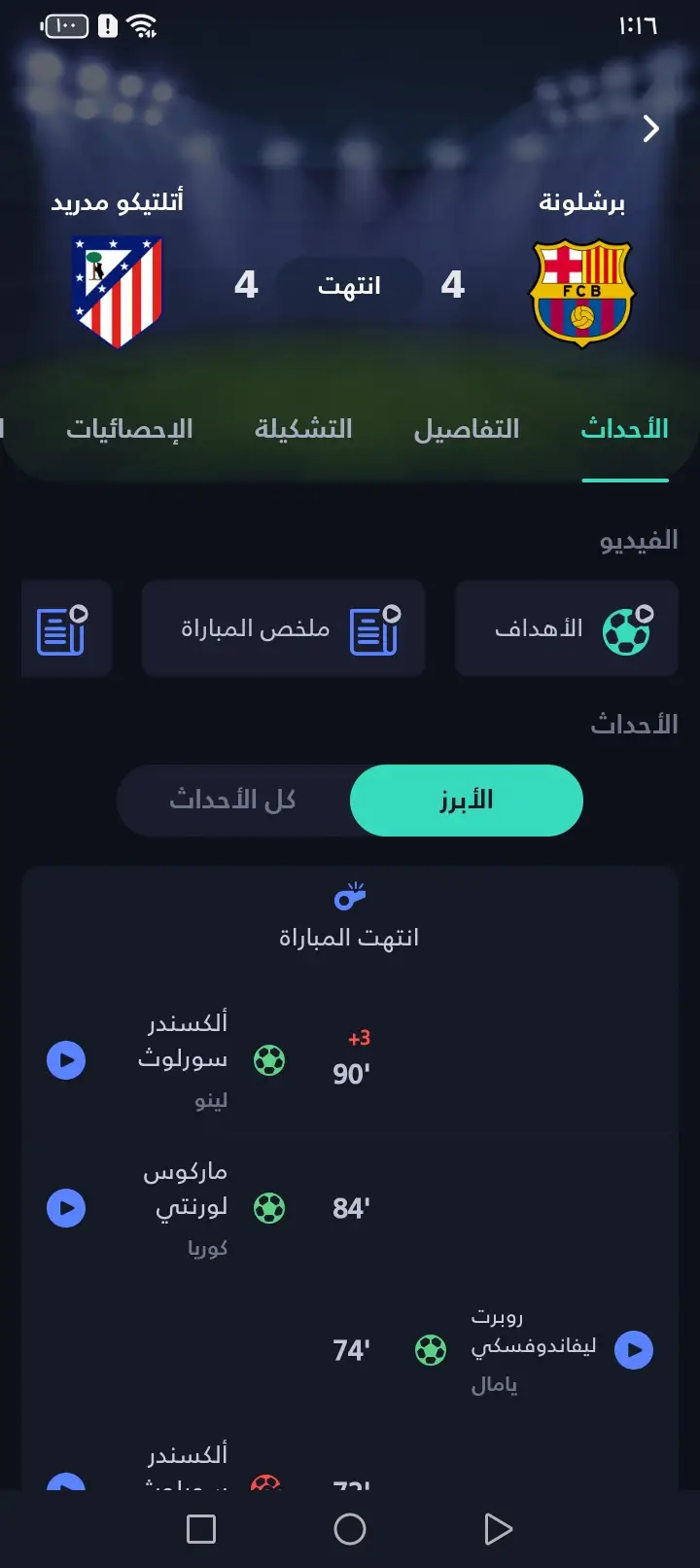
Task: Select the الأحداث tab
Action: 625,429
